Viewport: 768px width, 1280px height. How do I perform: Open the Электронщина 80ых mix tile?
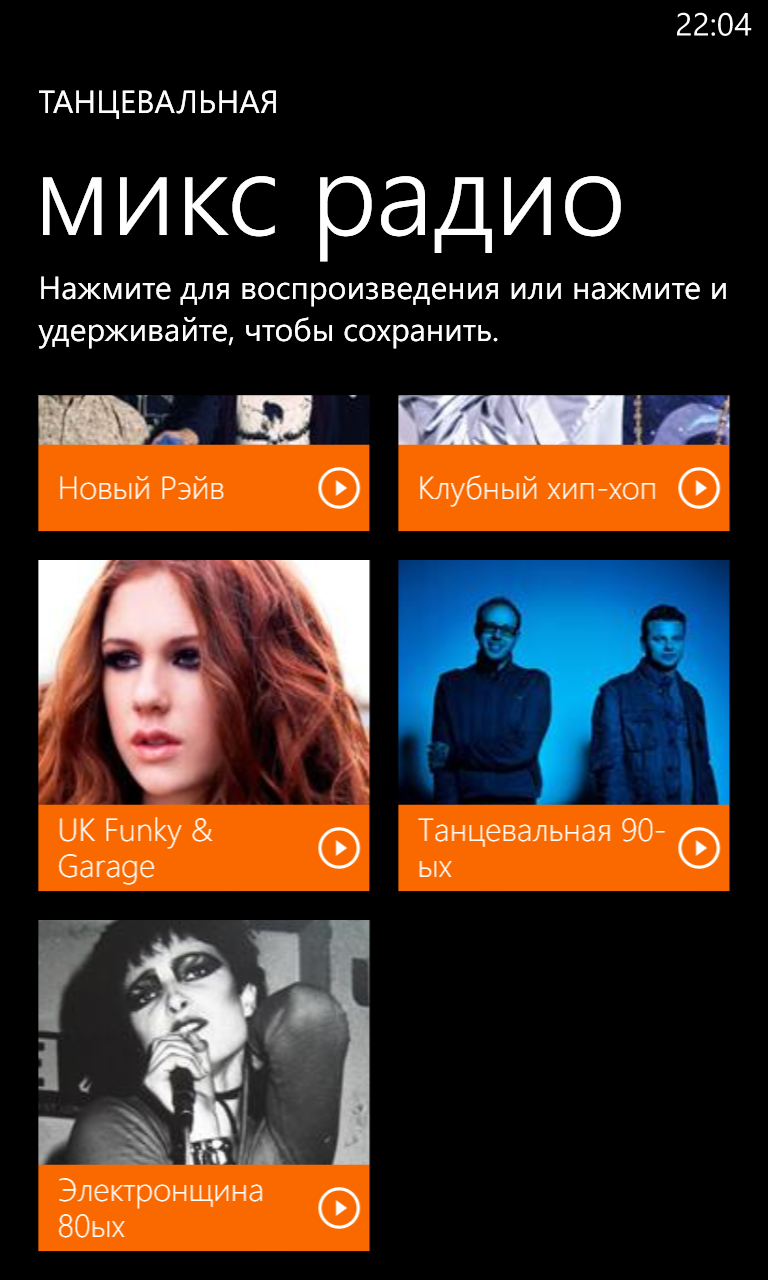tap(204, 1085)
